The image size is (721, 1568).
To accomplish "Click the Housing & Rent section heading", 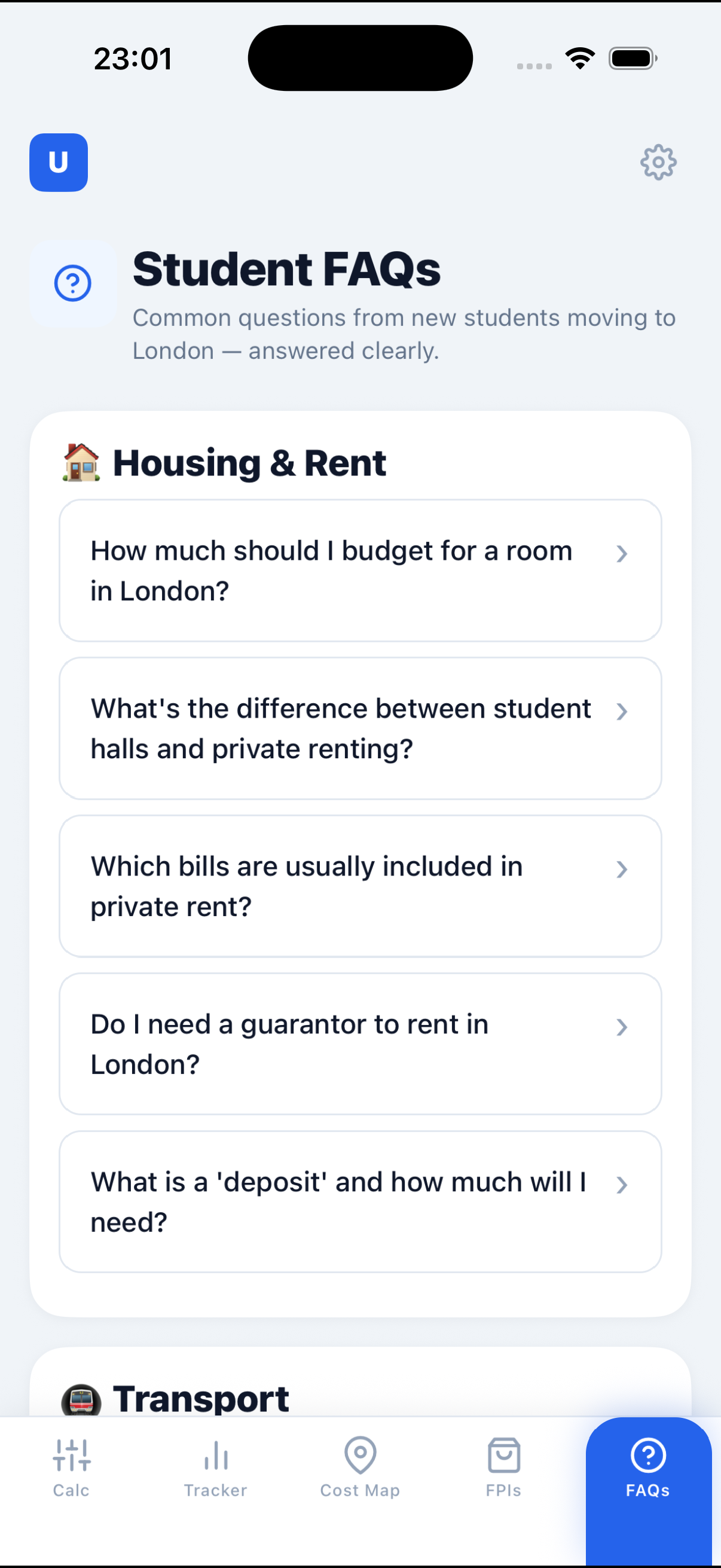I will [249, 463].
